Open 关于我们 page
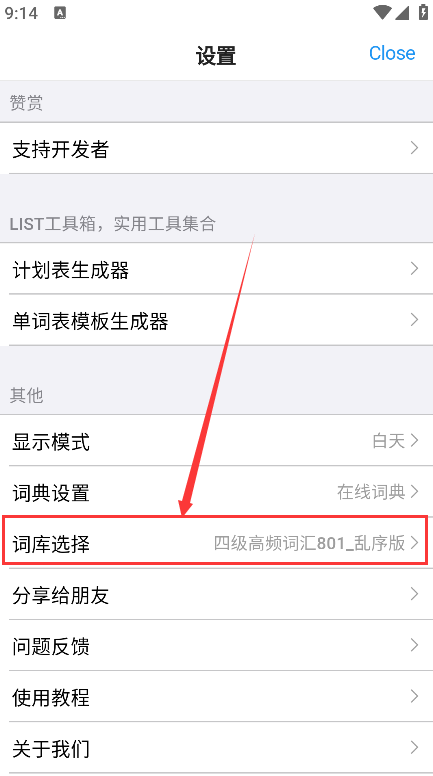This screenshot has width=433, height=776. click(216, 748)
